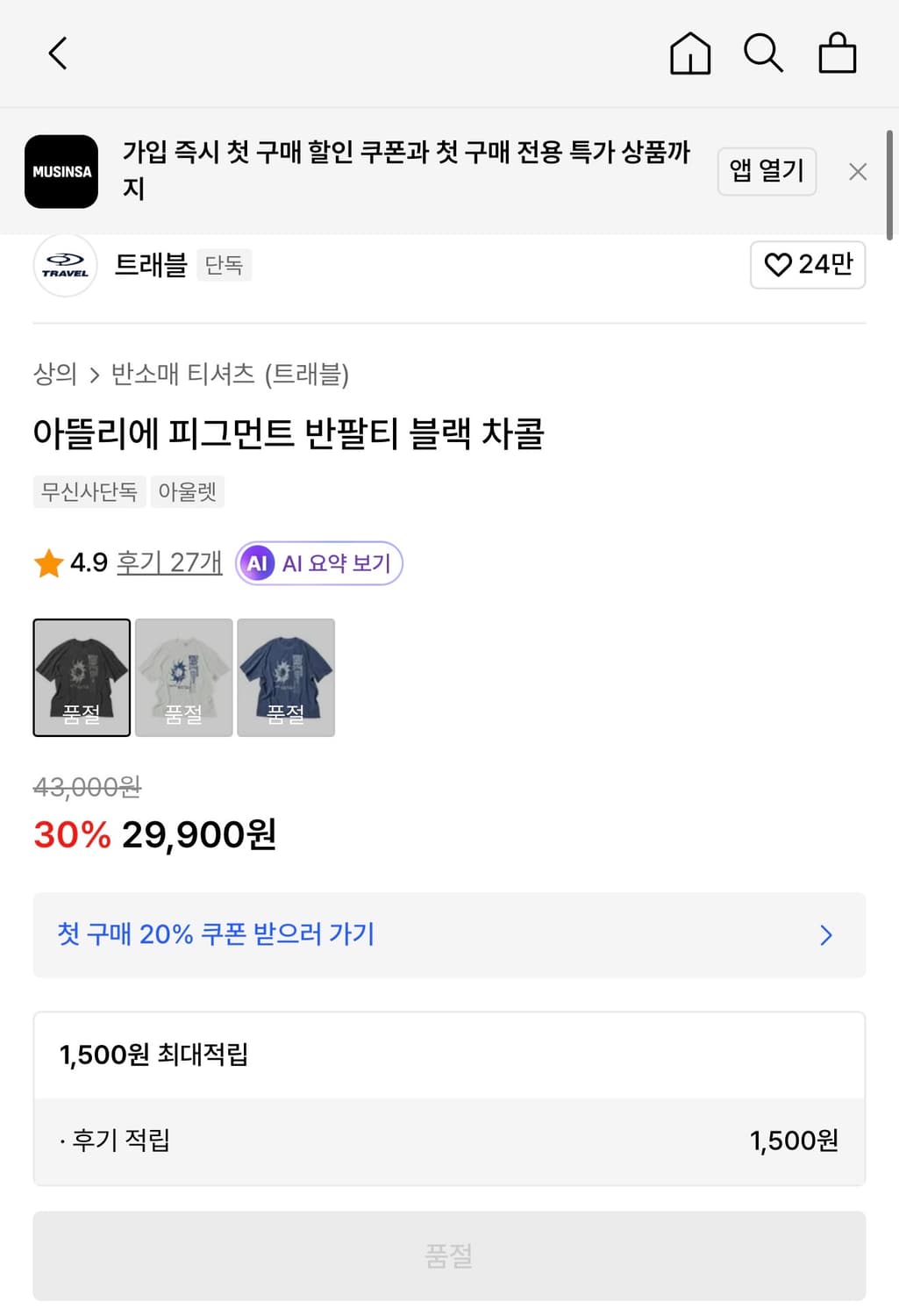Screen dimensions: 899x1316
Task: Click the MUSINSA app logo
Action: (61, 172)
